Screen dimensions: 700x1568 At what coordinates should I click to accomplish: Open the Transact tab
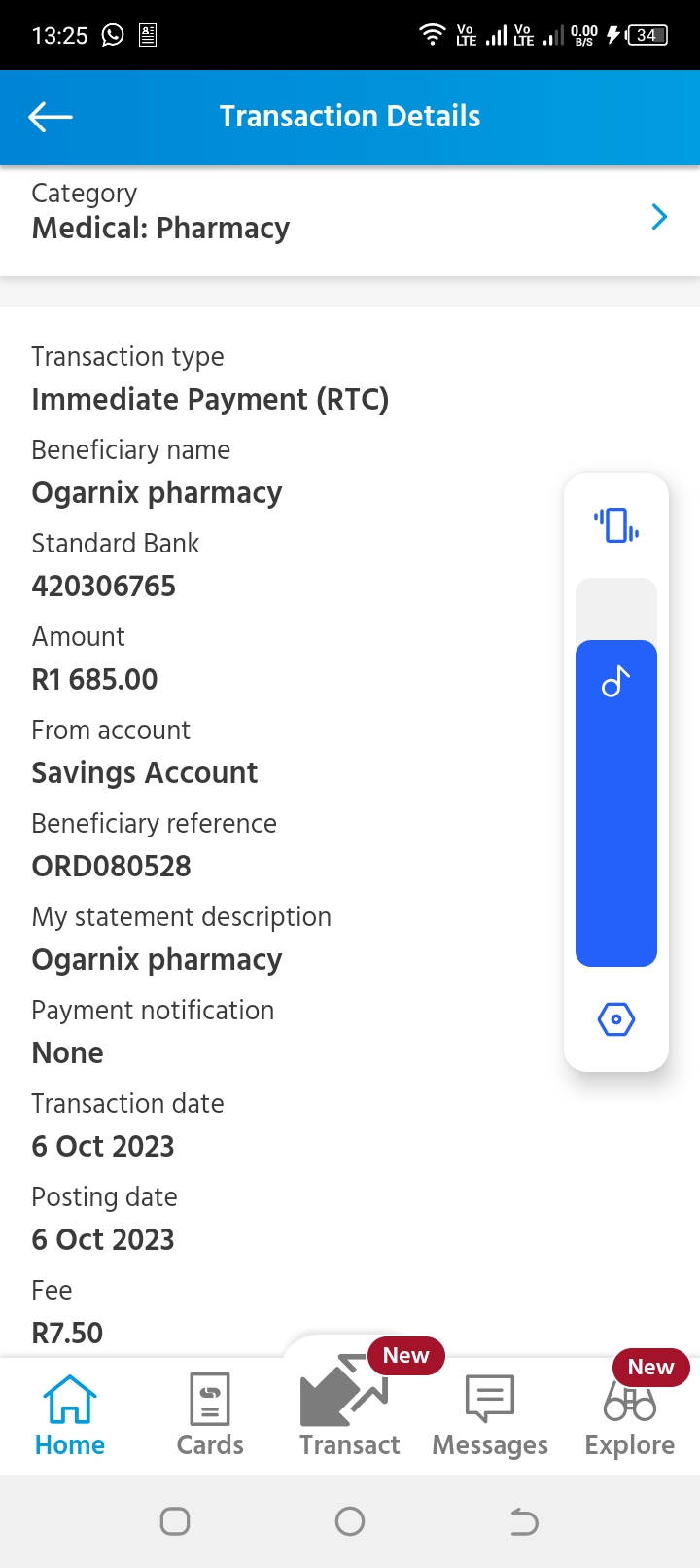pos(350,1406)
